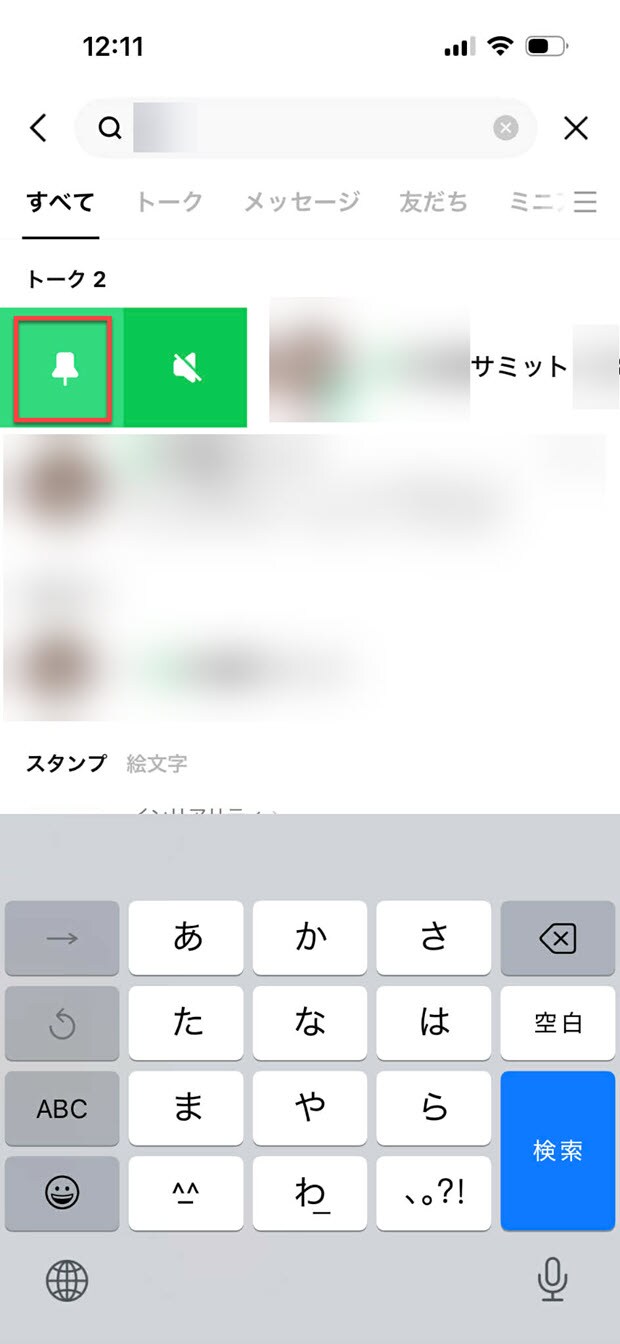
Task: Pin the サミット chat
Action: click(x=62, y=368)
